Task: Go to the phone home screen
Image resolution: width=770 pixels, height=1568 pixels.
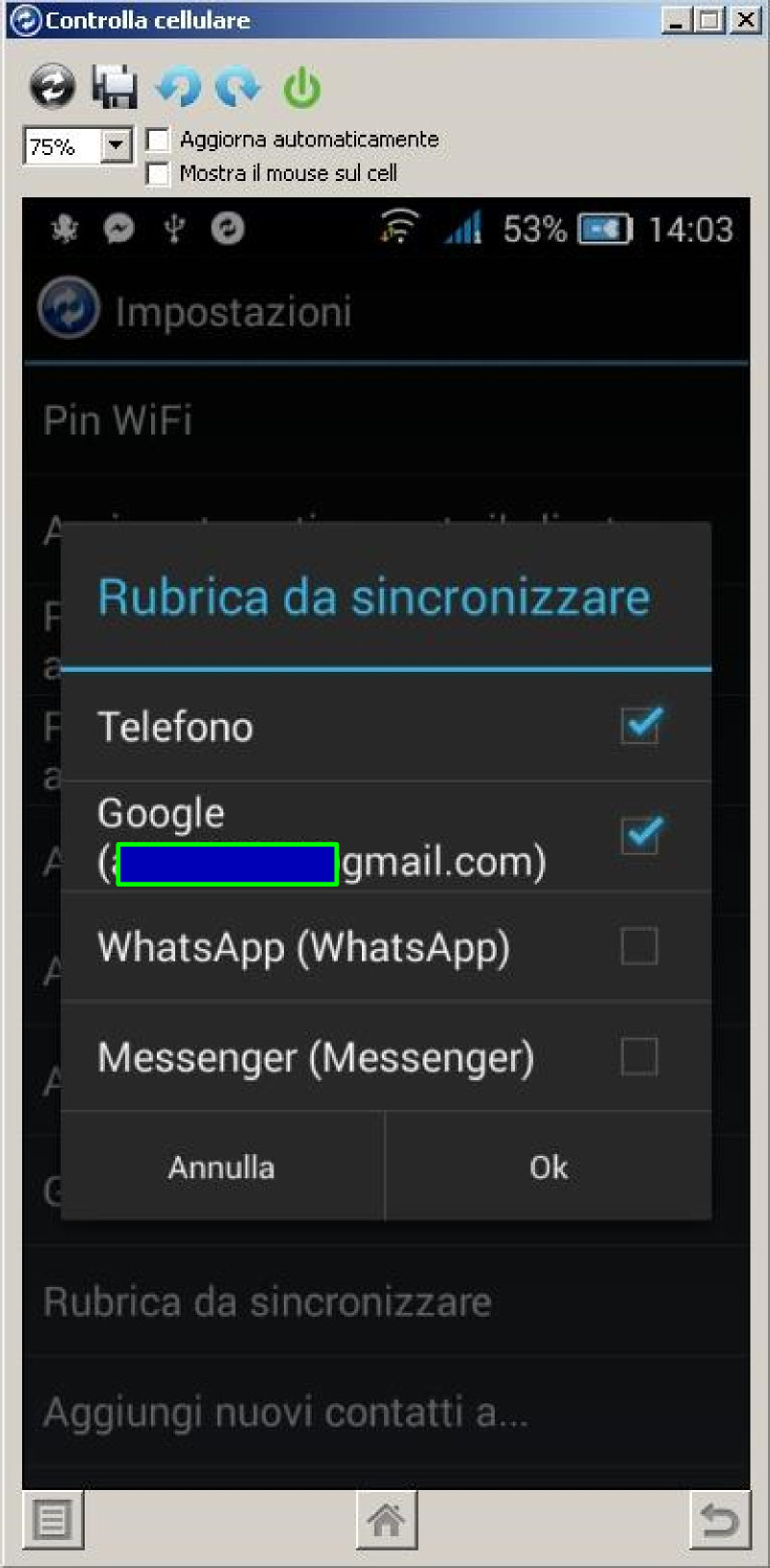Action: click(x=386, y=1521)
